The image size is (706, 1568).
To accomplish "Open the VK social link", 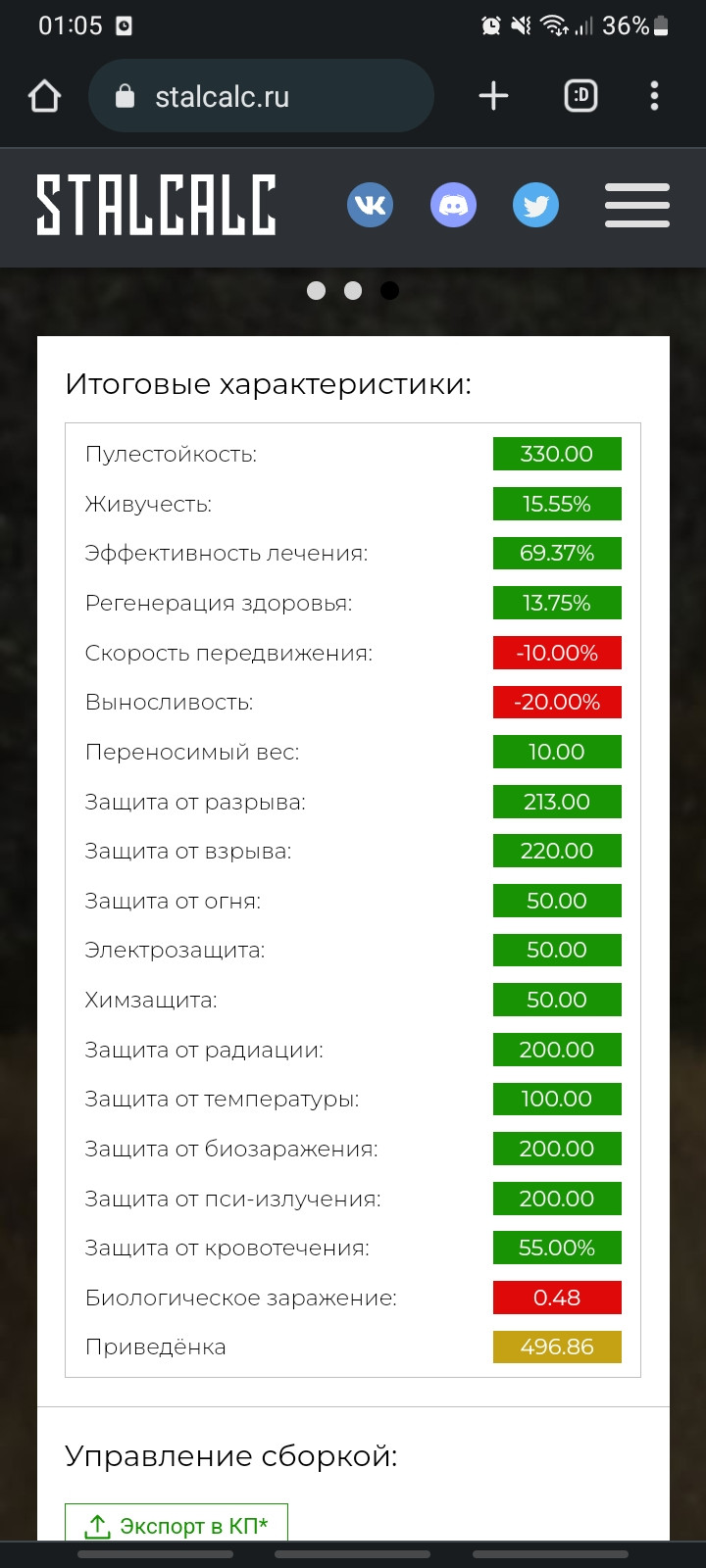I will tap(371, 206).
